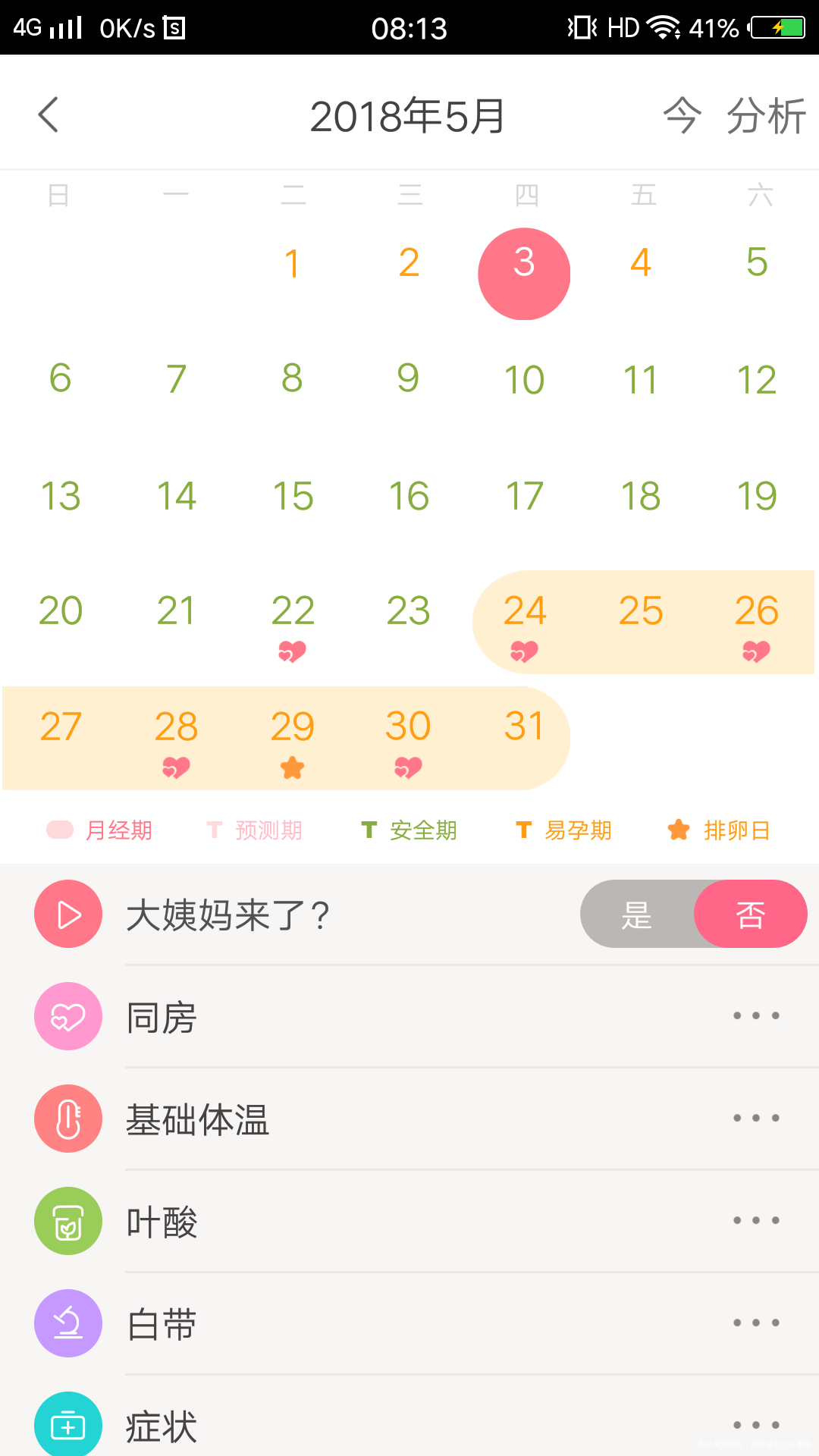Screen dimensions: 819x1456
Task: Click the ovulation star on May 29
Action: pyautogui.click(x=293, y=767)
